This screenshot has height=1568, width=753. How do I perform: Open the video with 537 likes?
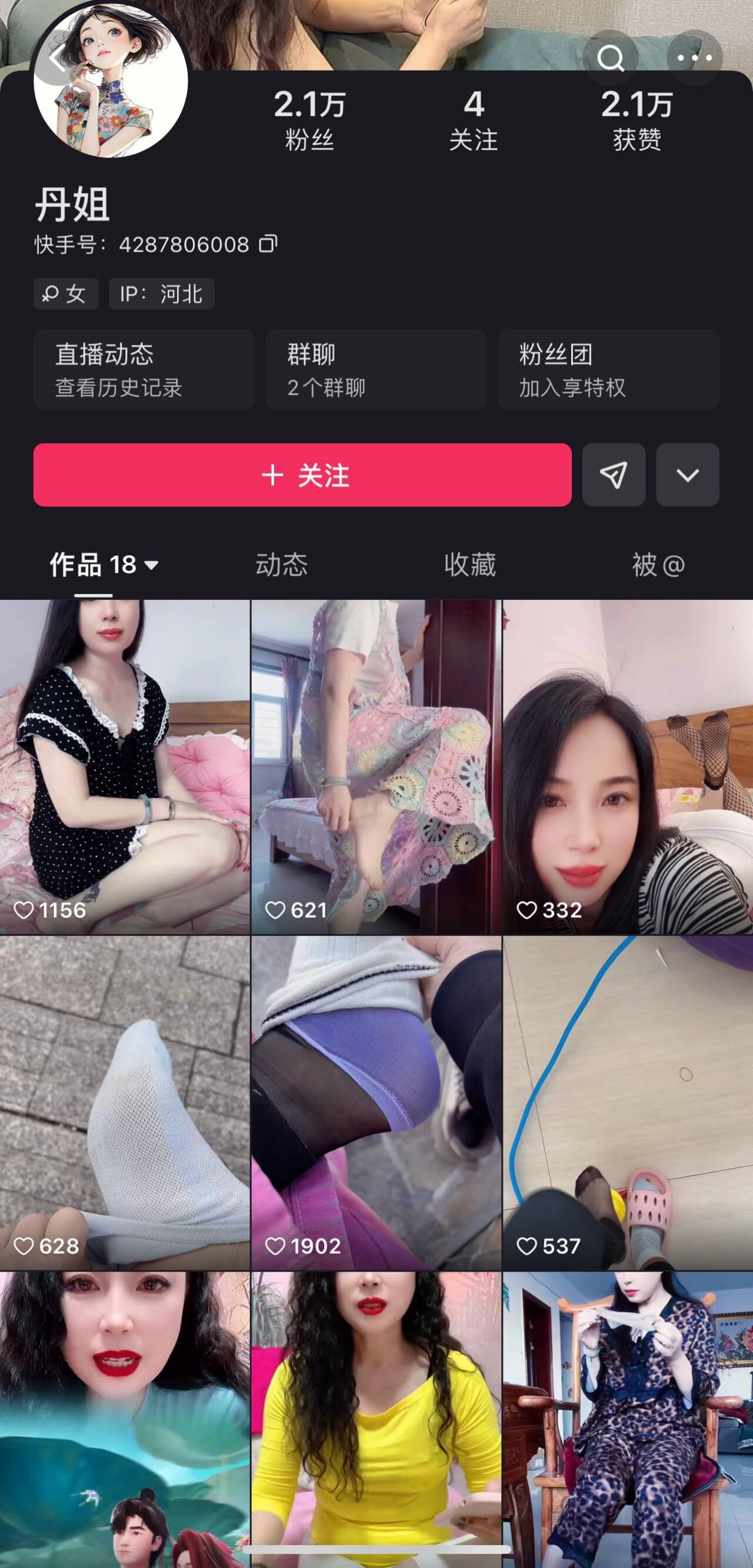pos(628,1102)
